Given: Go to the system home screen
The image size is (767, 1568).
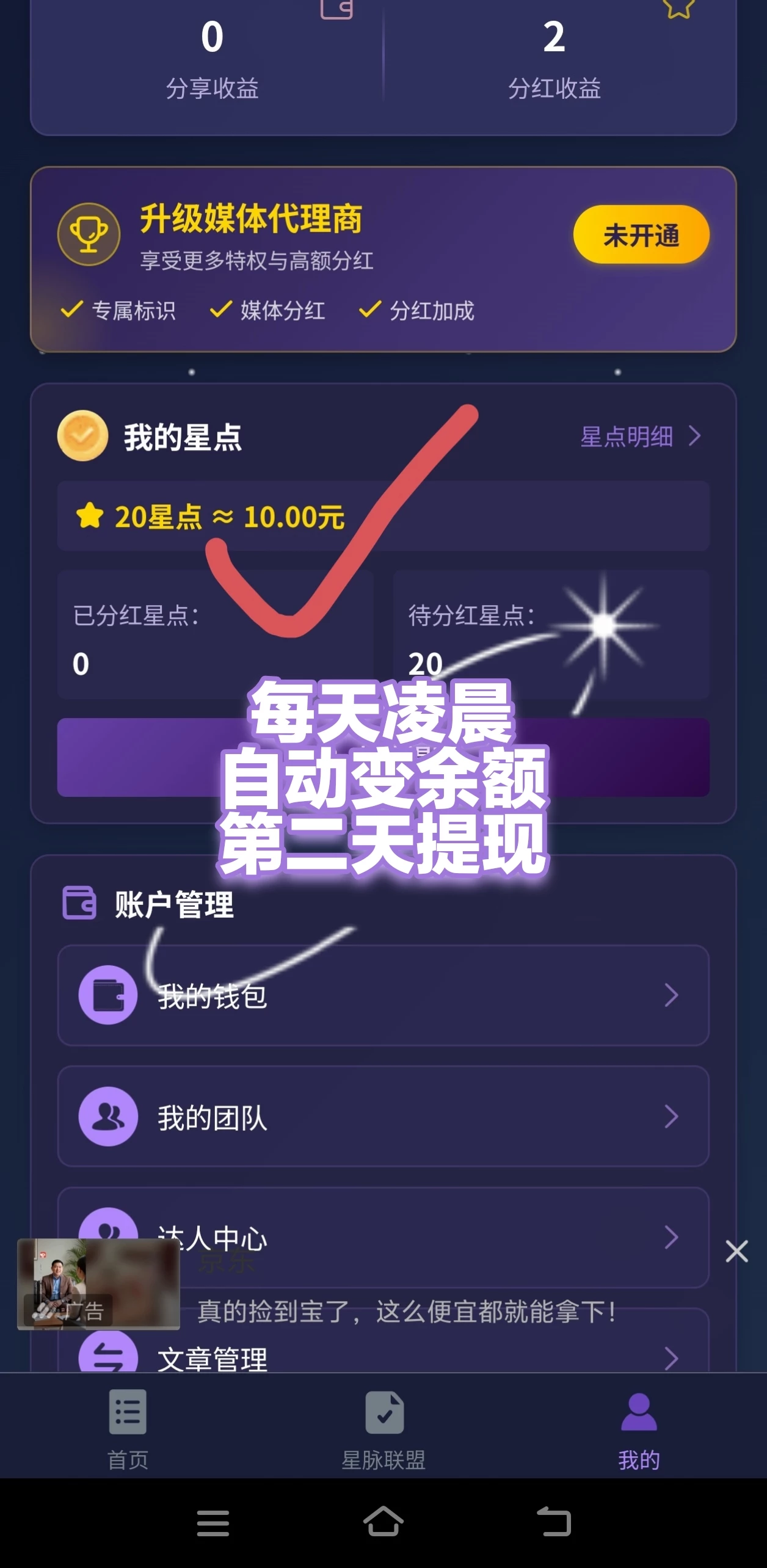Looking at the screenshot, I should pyautogui.click(x=383, y=1522).
